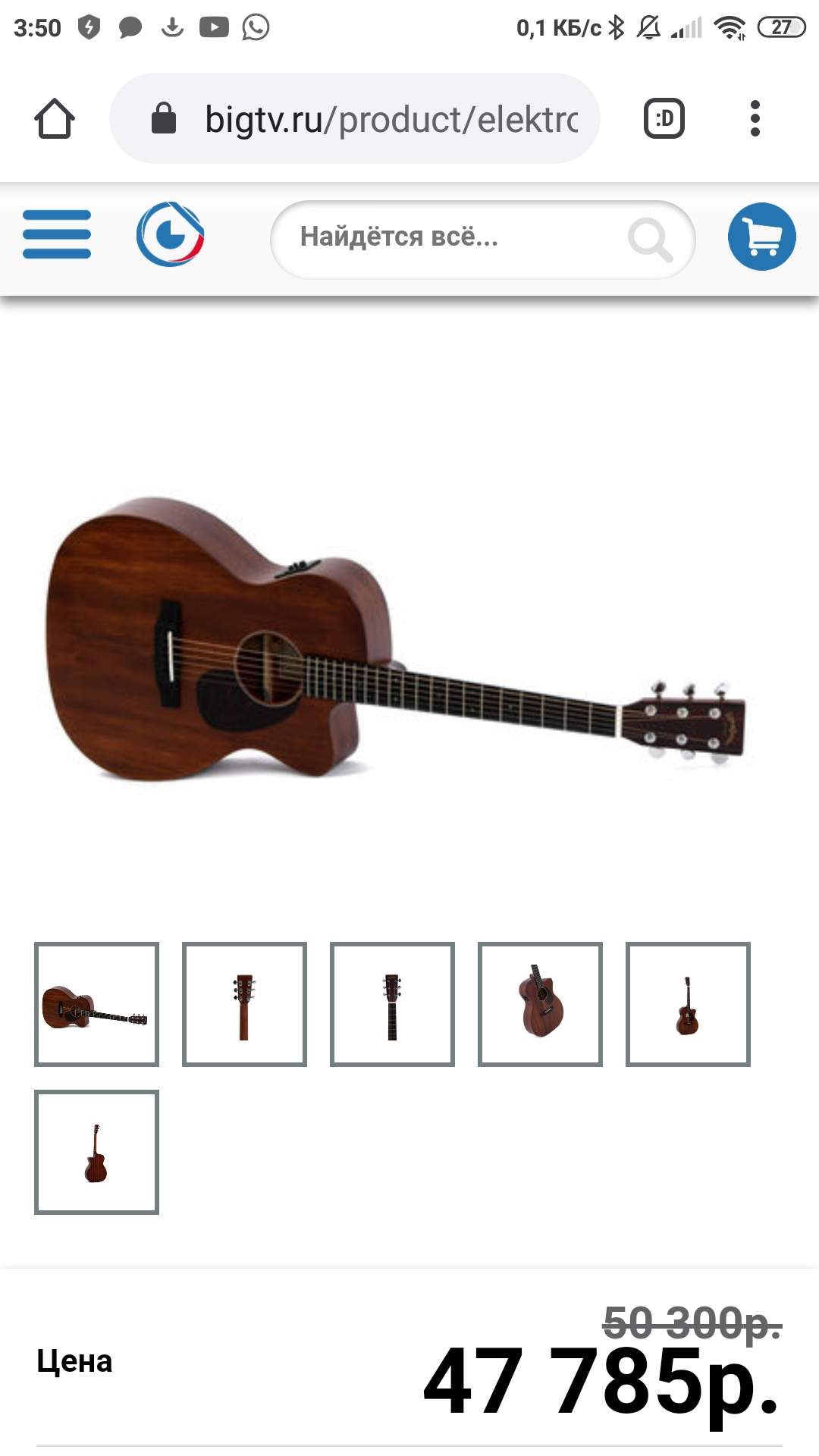Screen dimensions: 819x1456
Task: Select the sixth thumbnail with guitar back view
Action: click(96, 1152)
